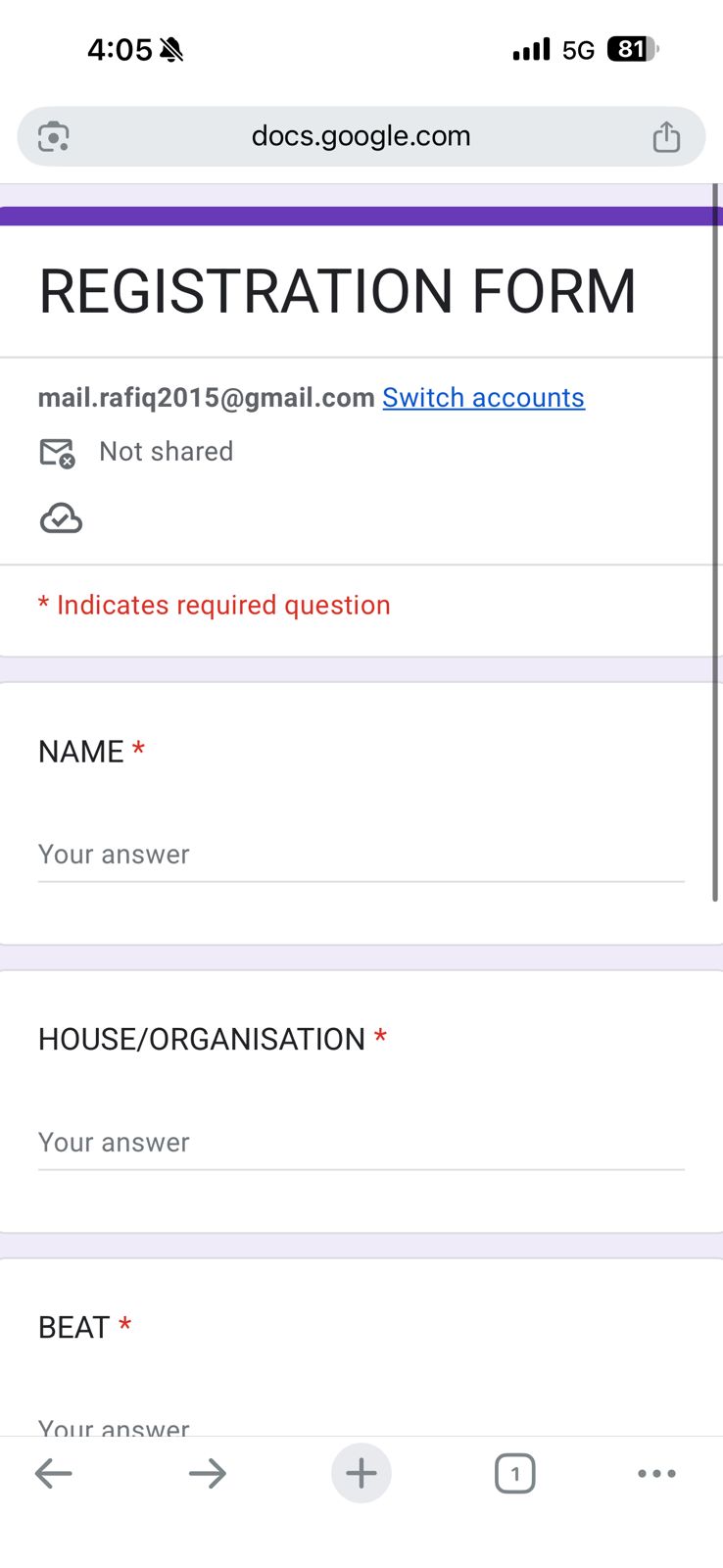Image resolution: width=723 pixels, height=1568 pixels.
Task: Go back to the previous page
Action: click(x=54, y=1473)
